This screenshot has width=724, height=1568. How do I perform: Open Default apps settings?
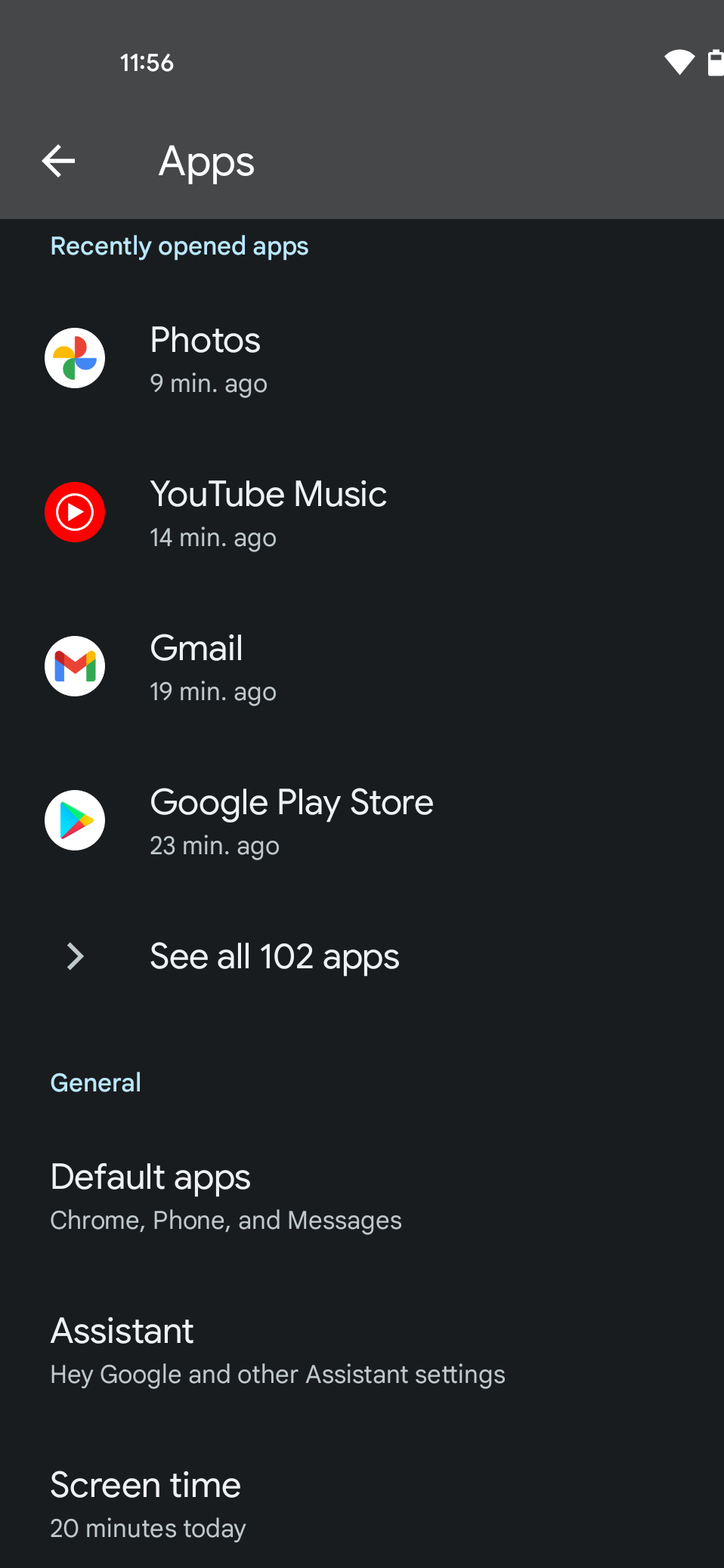click(362, 1197)
